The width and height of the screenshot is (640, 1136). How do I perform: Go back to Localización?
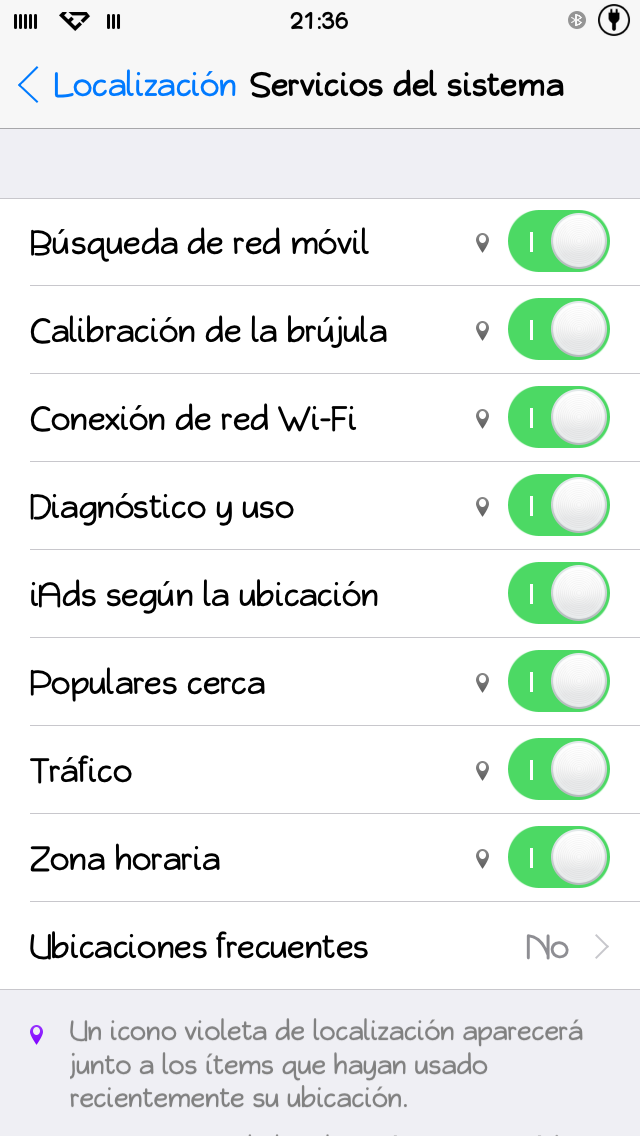click(127, 85)
